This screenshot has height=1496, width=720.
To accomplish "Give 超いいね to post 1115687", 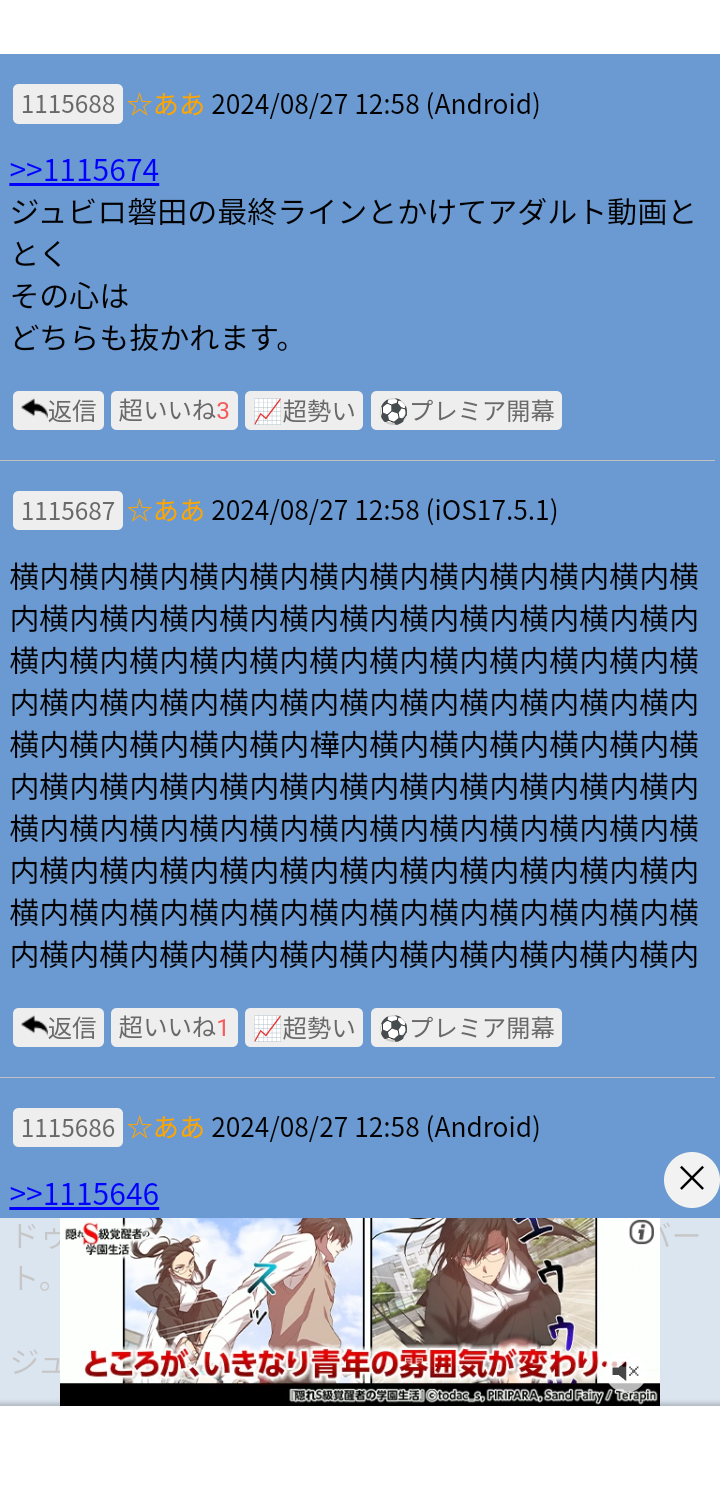I will 174,1028.
